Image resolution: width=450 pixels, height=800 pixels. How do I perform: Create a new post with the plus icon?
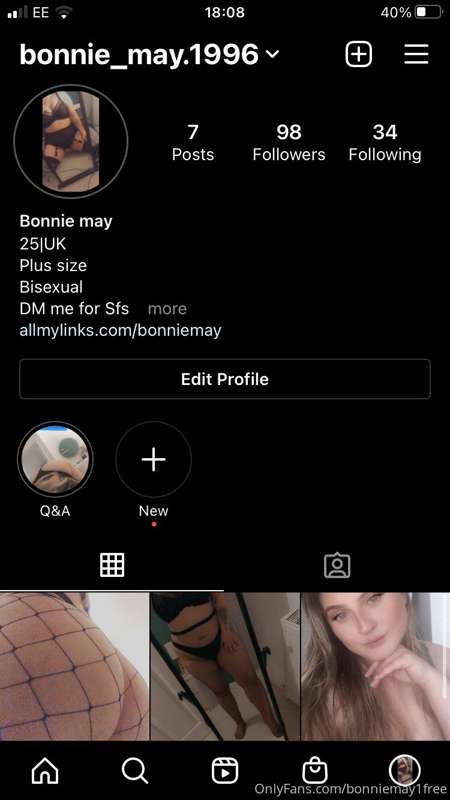tap(359, 54)
